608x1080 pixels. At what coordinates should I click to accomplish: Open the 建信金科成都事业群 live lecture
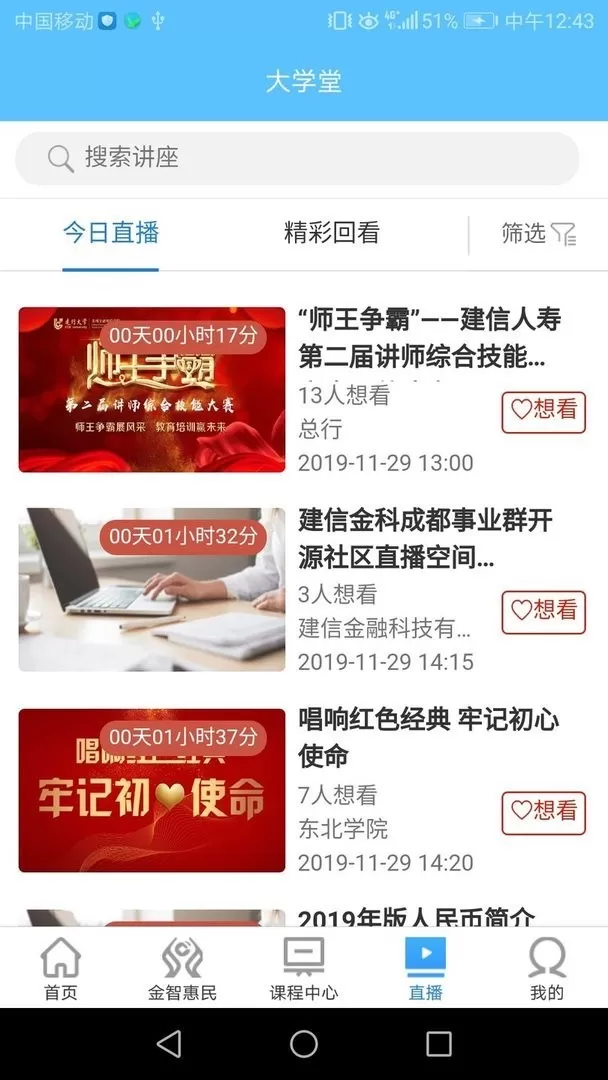303,590
